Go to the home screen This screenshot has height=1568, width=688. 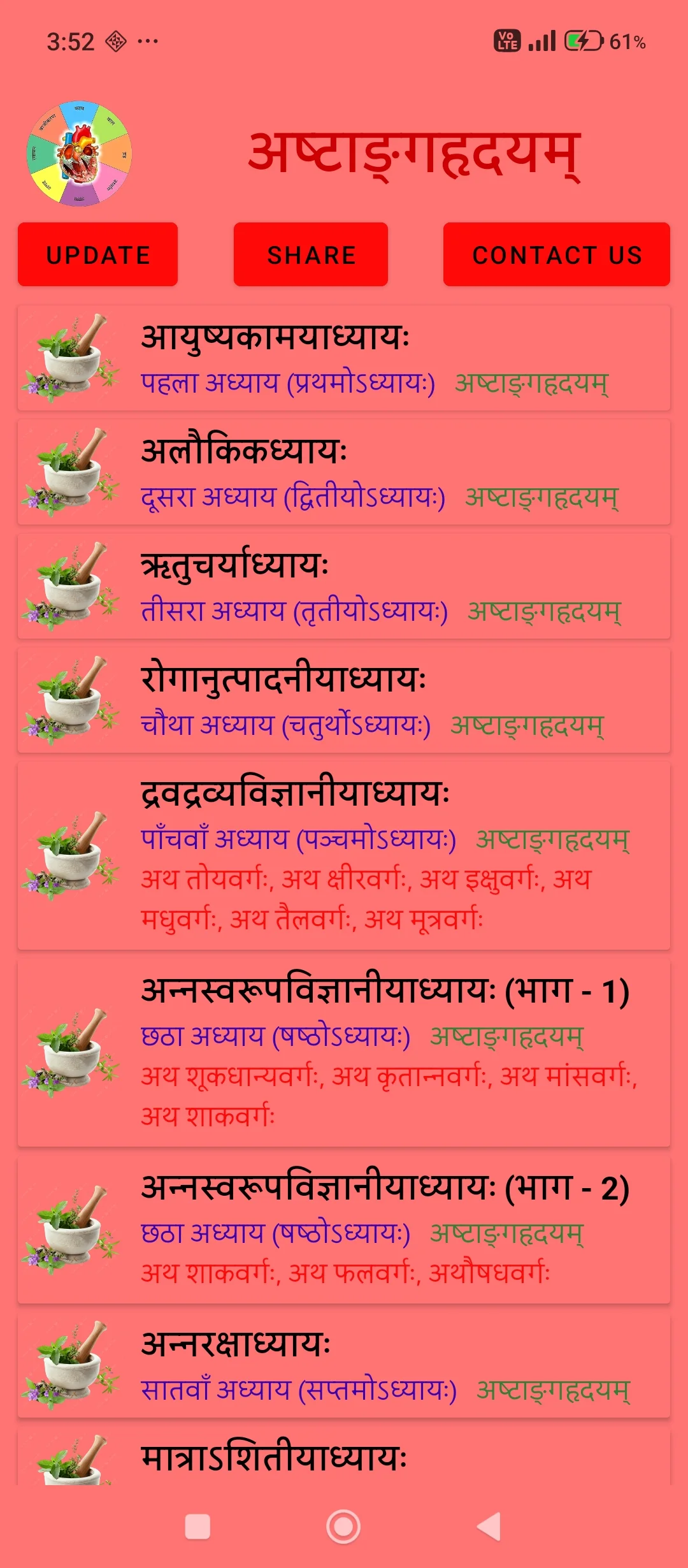(343, 1527)
